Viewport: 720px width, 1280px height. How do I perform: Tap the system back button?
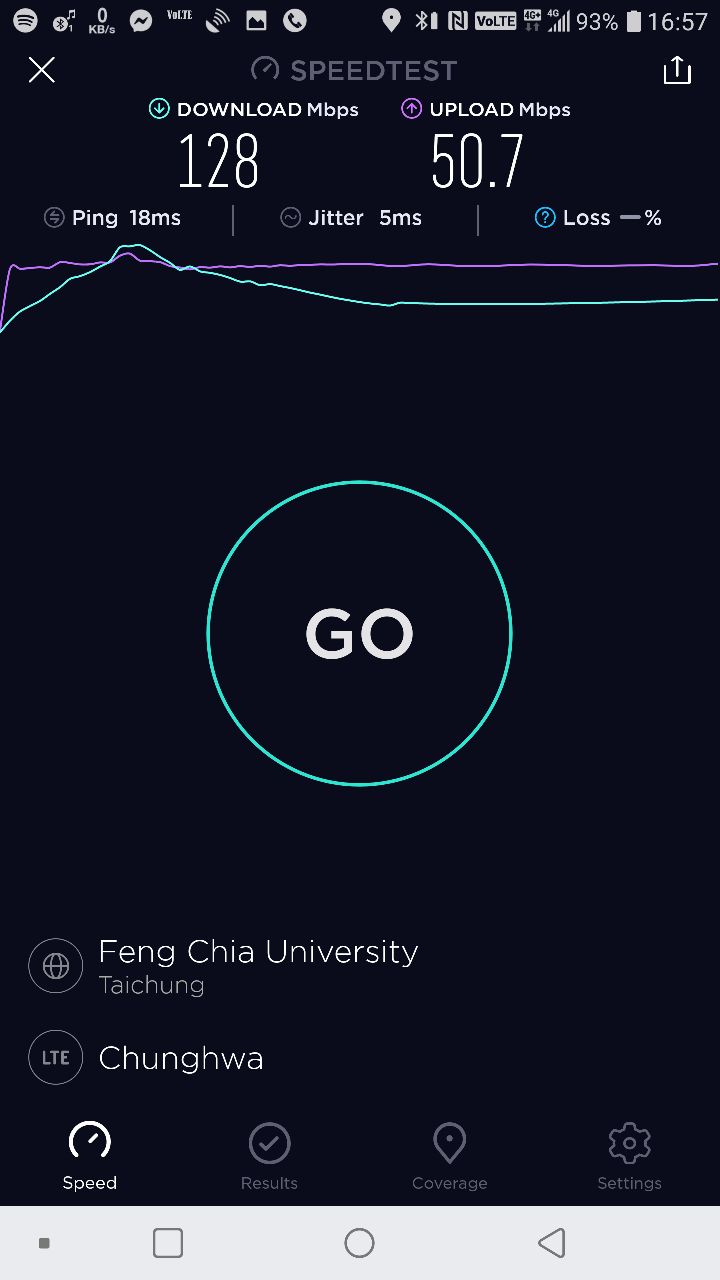[551, 1243]
